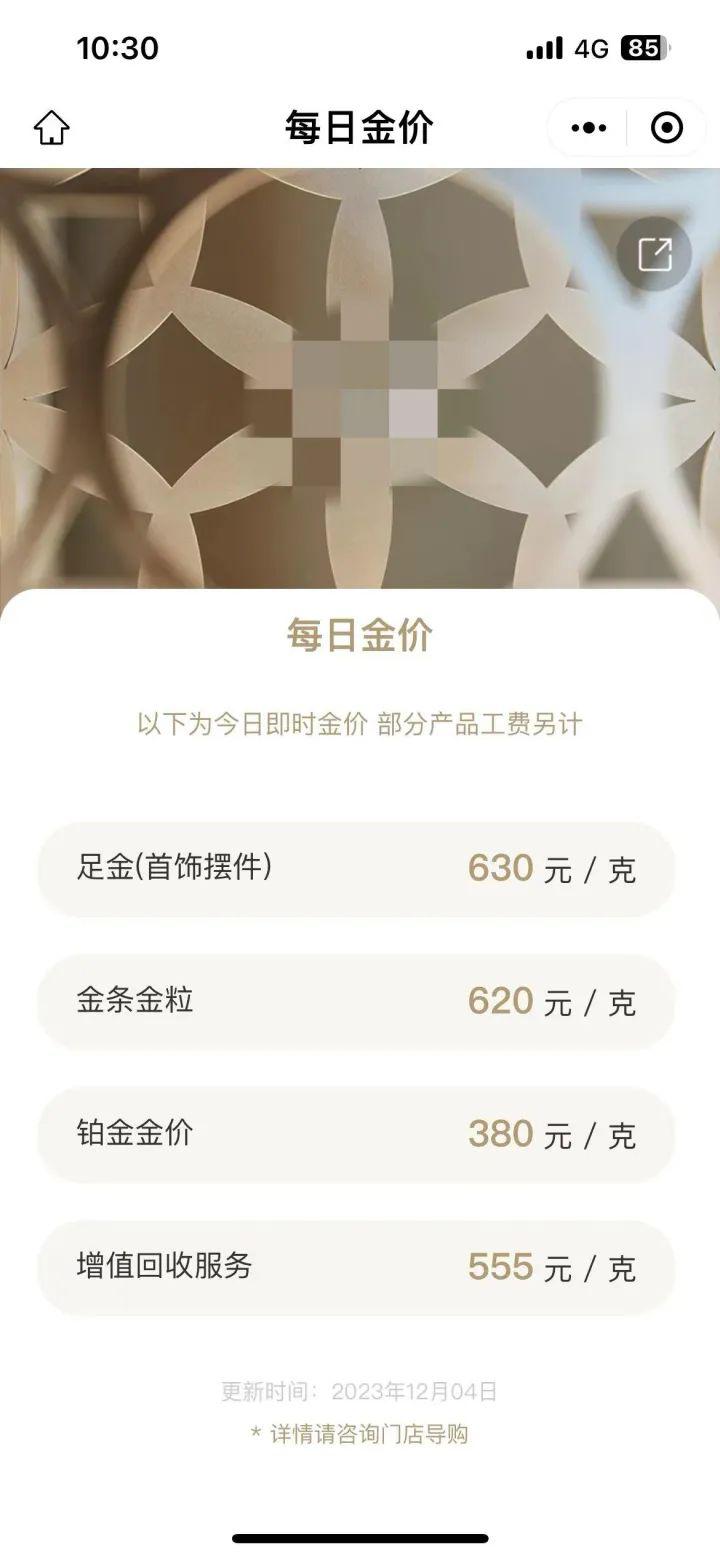Close the mini program via circle button
720x1558 pixels.
pos(666,128)
